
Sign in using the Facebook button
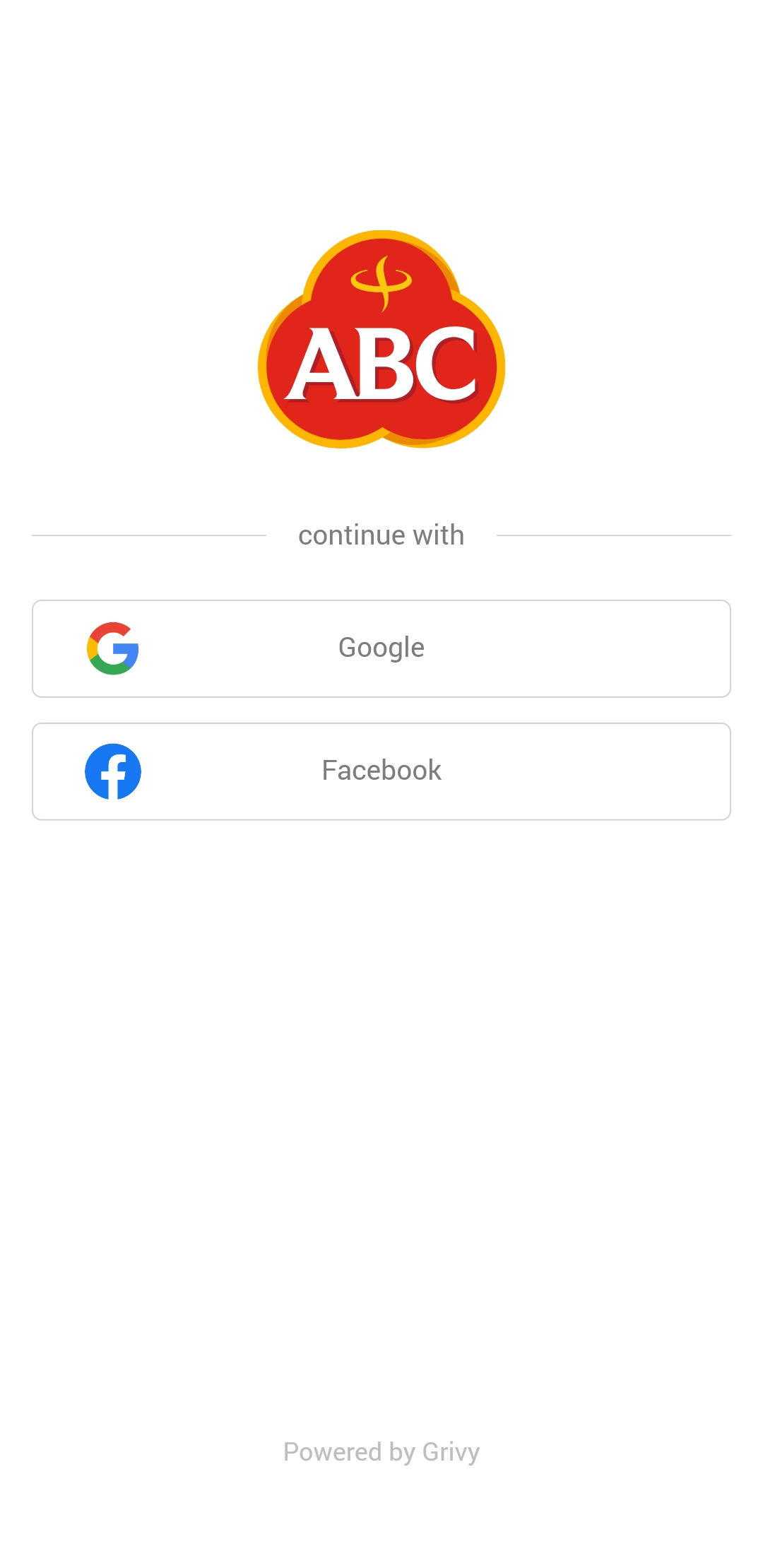tap(381, 771)
